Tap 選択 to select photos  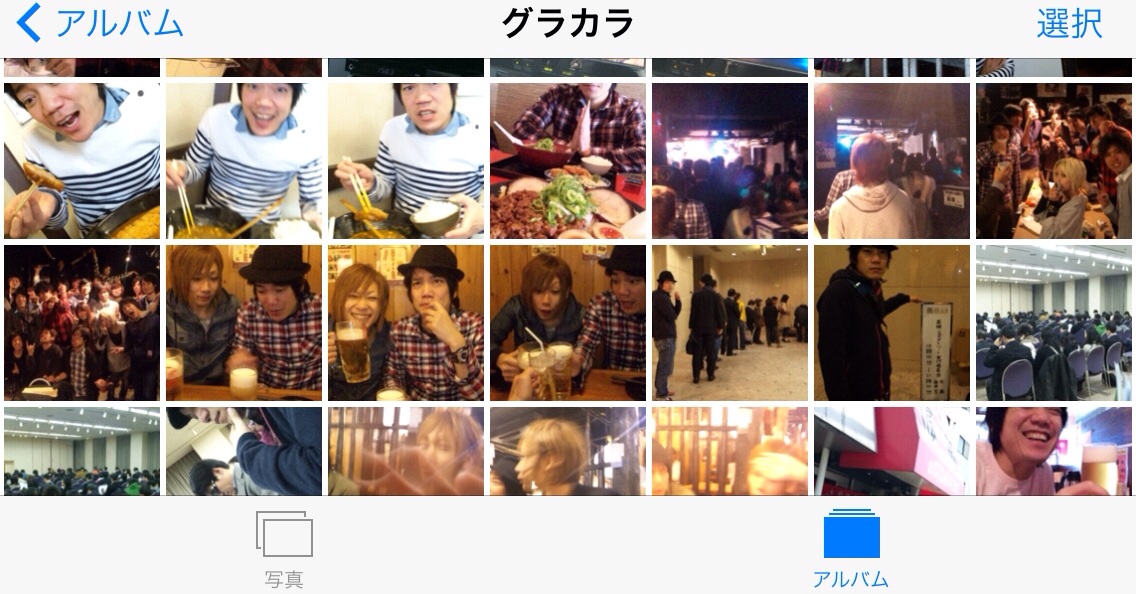click(1069, 24)
